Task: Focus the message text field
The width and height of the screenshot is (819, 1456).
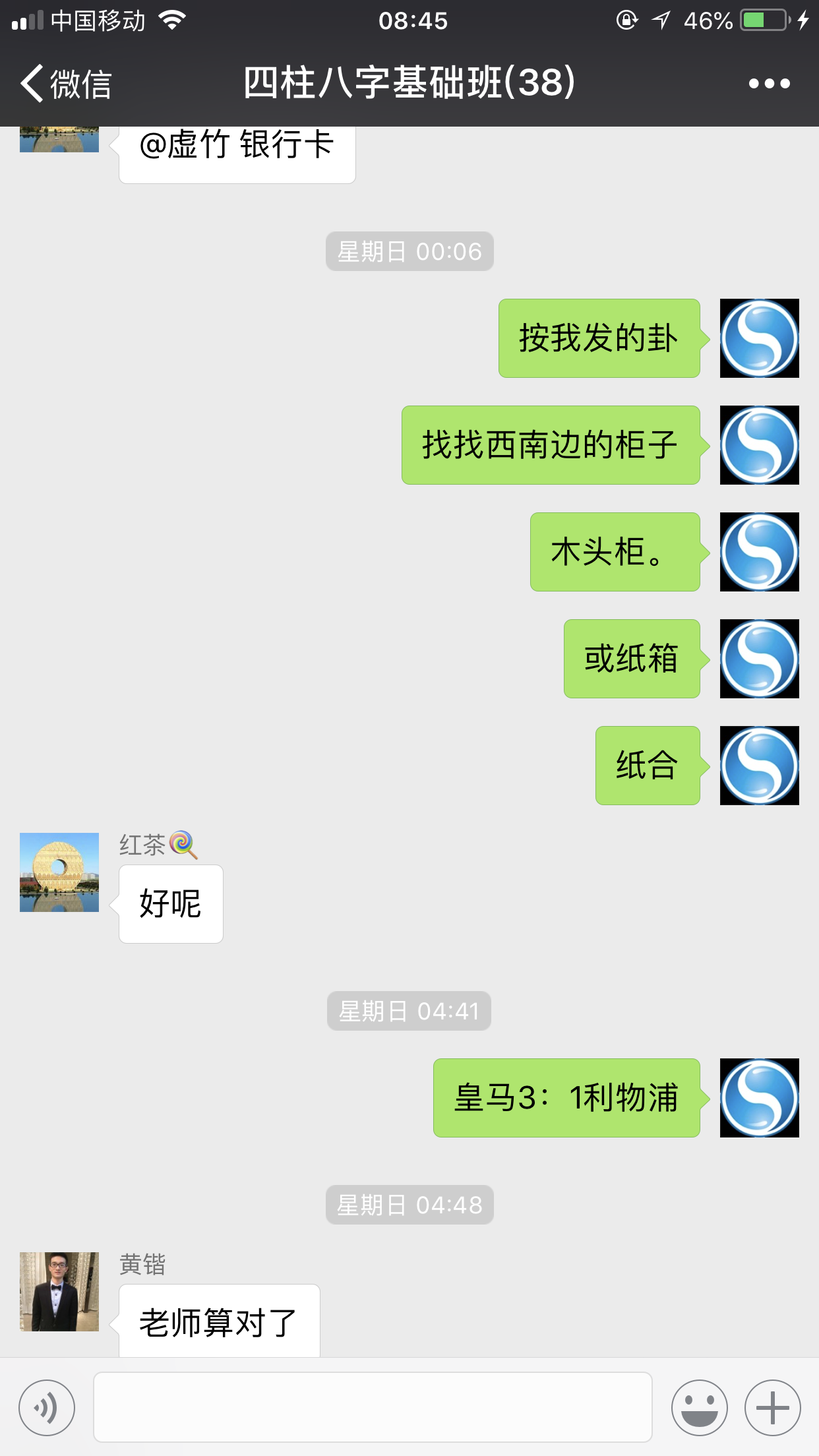Action: (x=373, y=1407)
